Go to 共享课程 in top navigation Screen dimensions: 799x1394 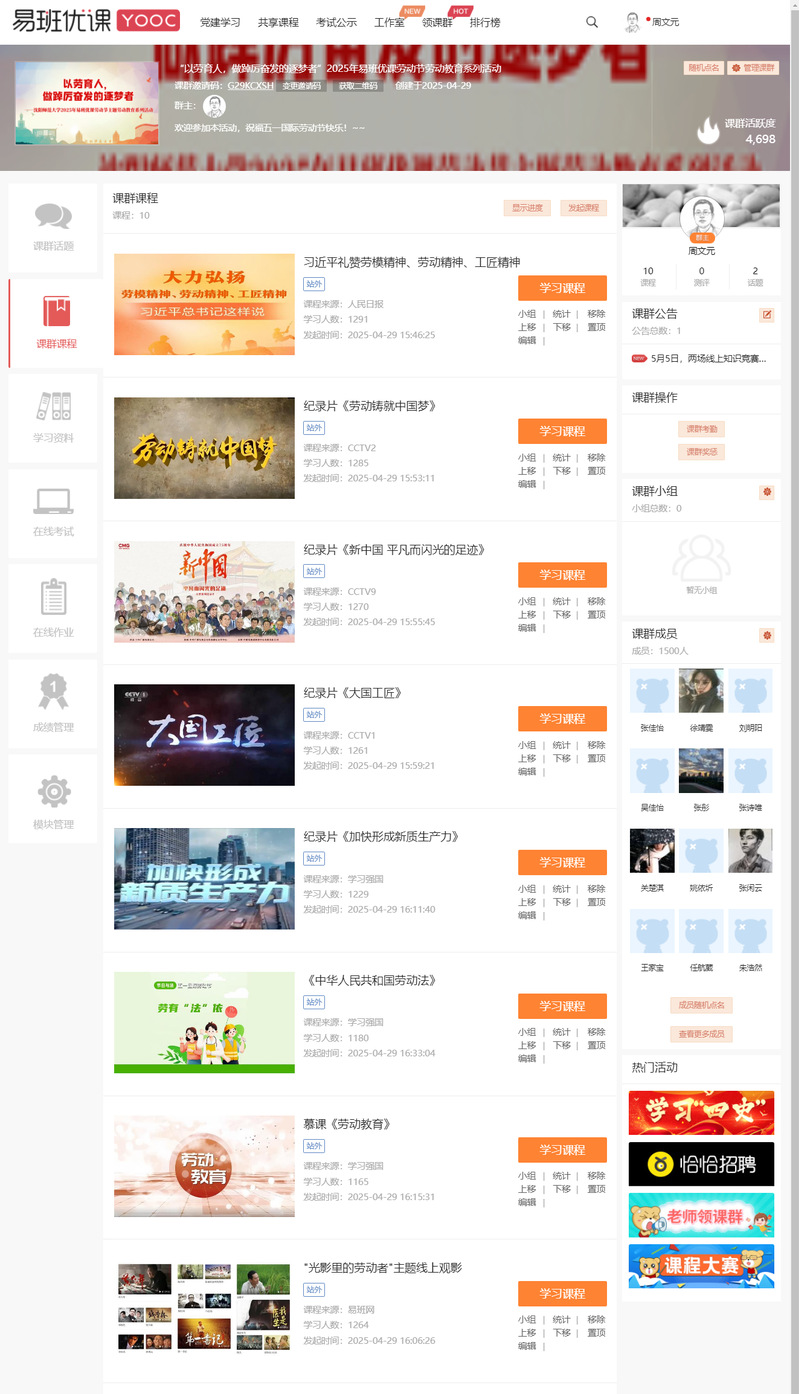click(278, 22)
